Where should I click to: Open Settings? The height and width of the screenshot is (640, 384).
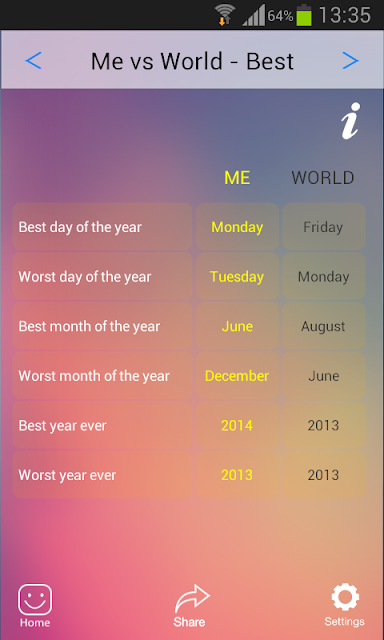point(345,605)
